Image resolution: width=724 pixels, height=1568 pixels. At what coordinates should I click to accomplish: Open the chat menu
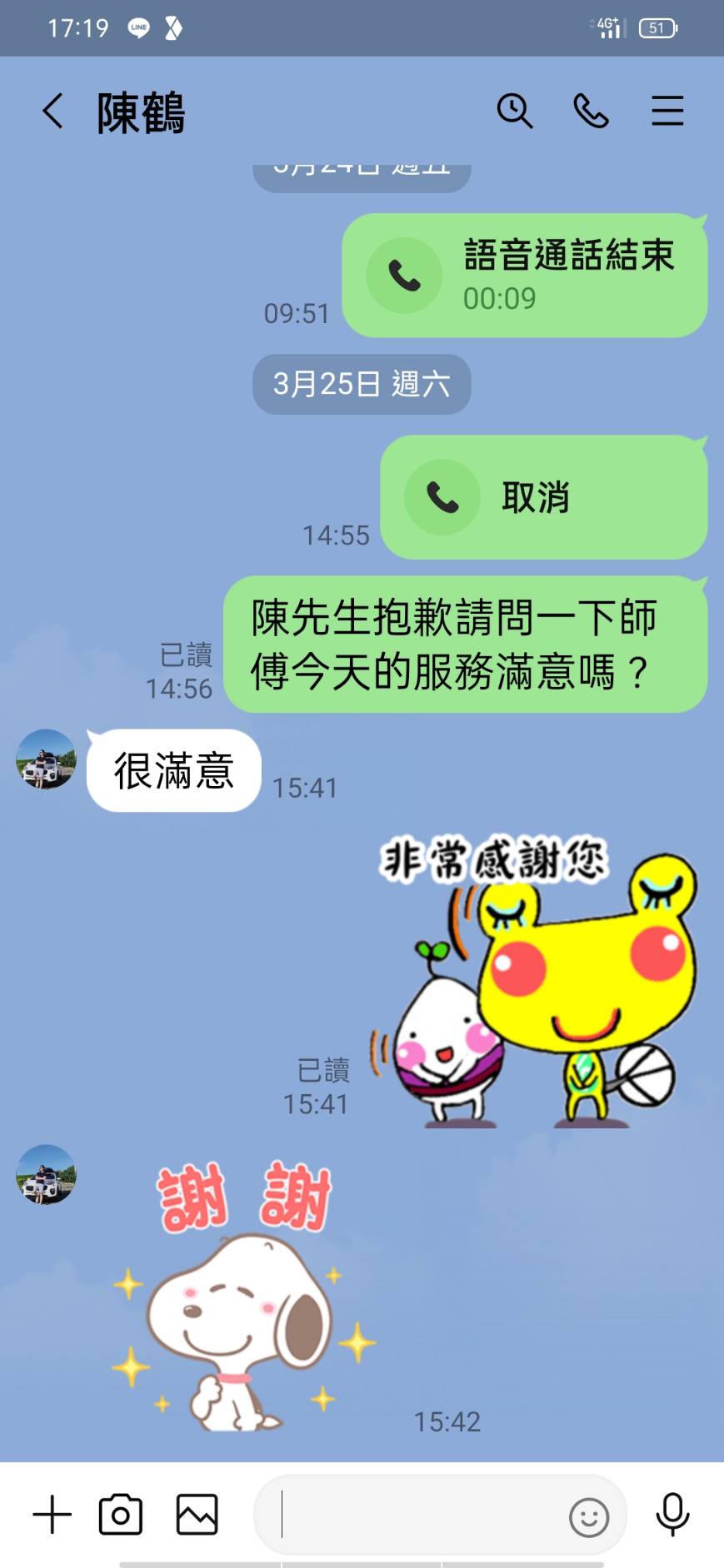pyautogui.click(x=667, y=111)
